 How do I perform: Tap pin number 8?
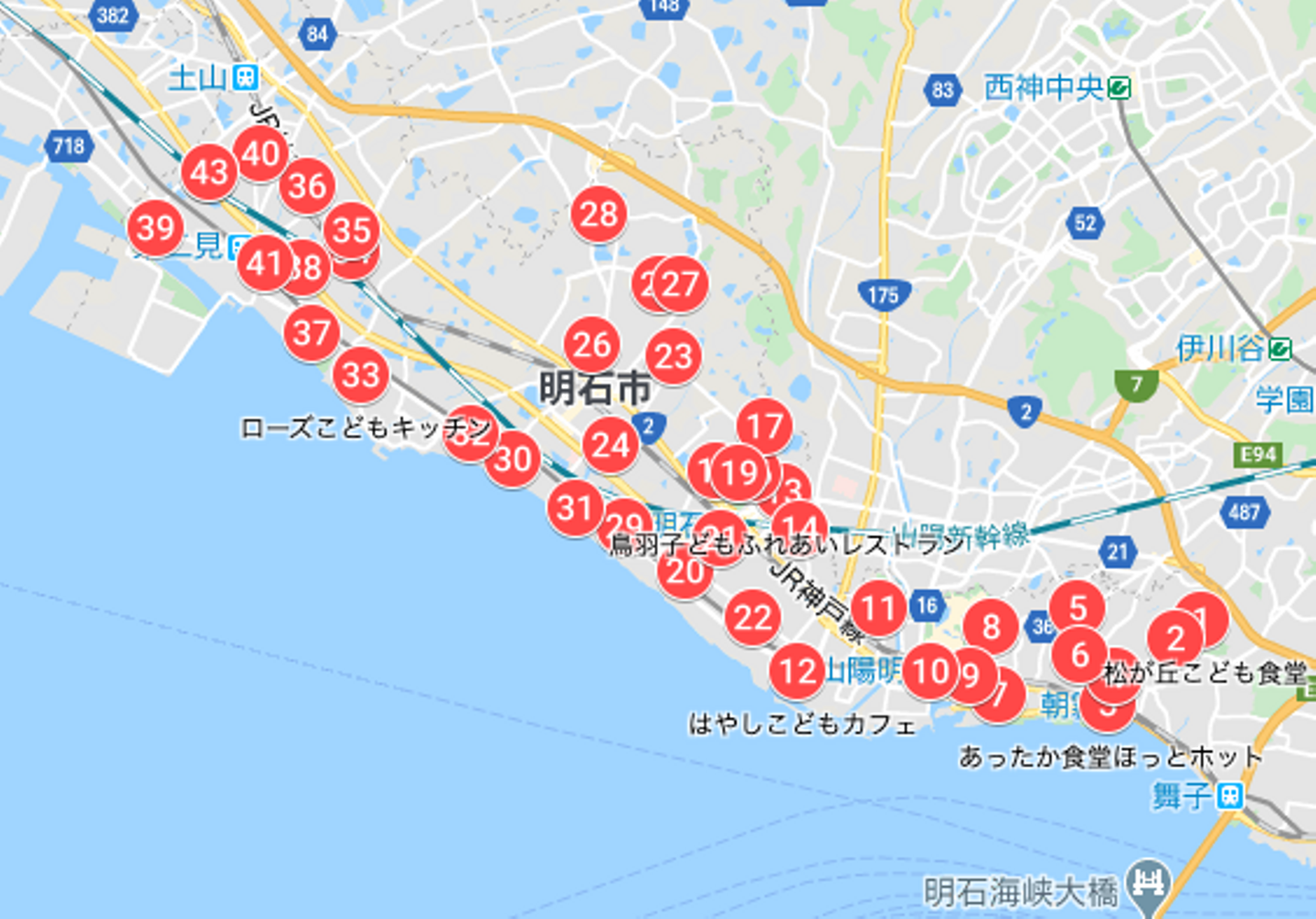991,627
